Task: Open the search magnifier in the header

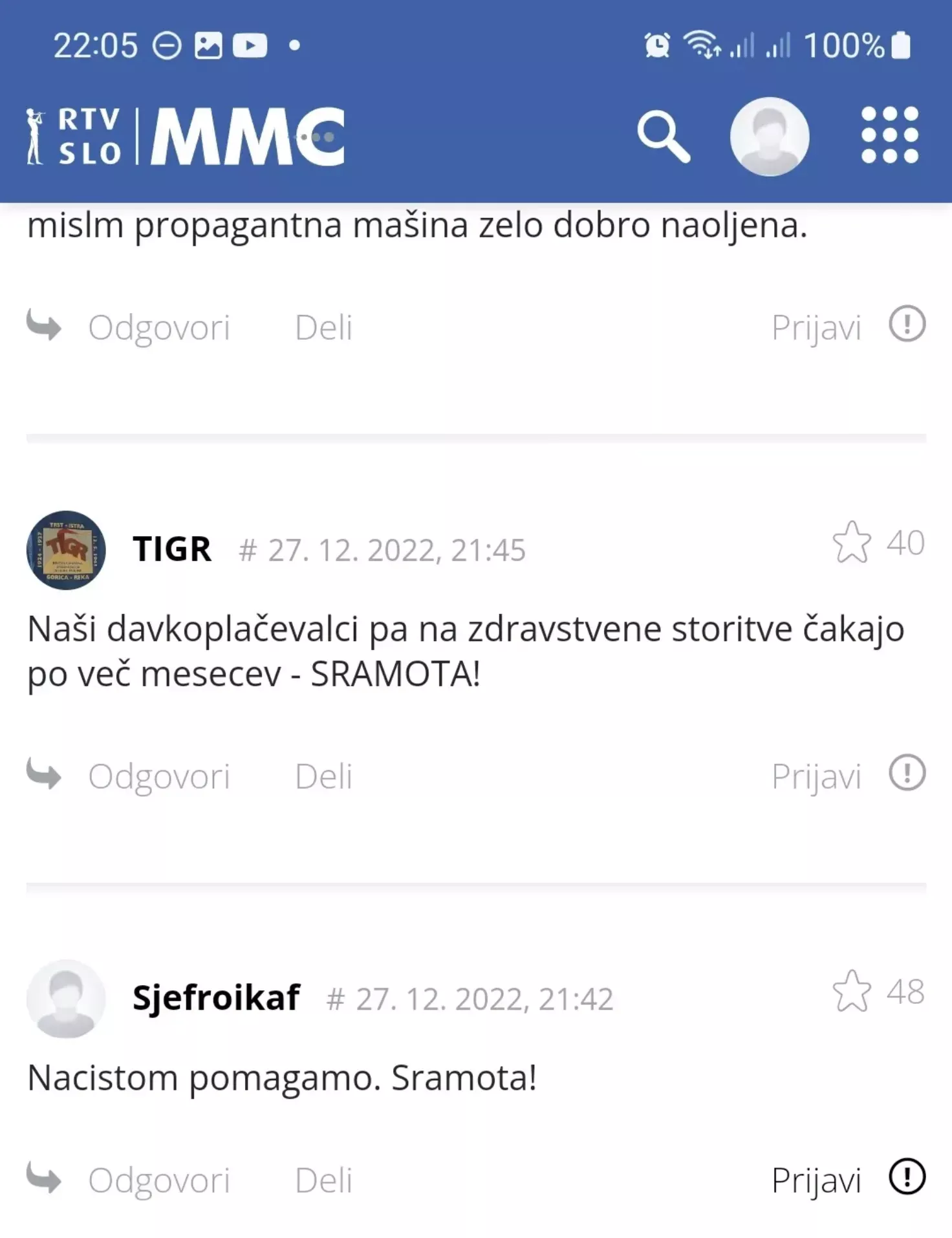Action: 663,136
